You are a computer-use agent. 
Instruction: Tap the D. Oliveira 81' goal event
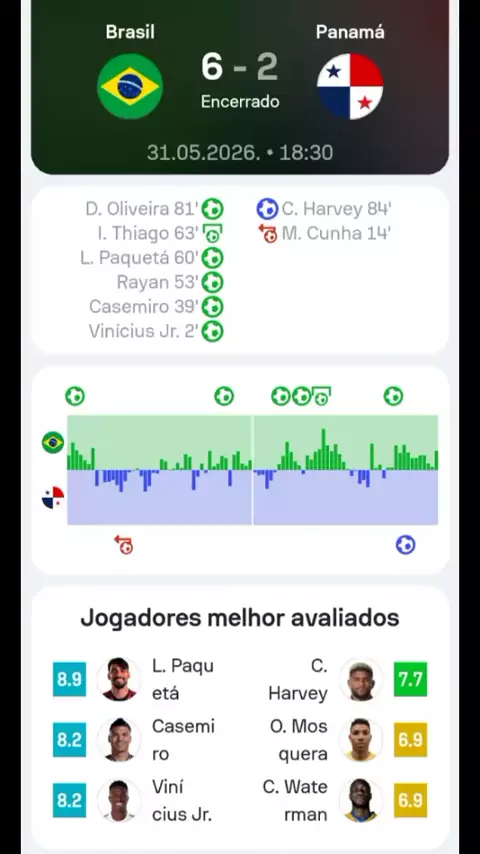click(x=154, y=209)
